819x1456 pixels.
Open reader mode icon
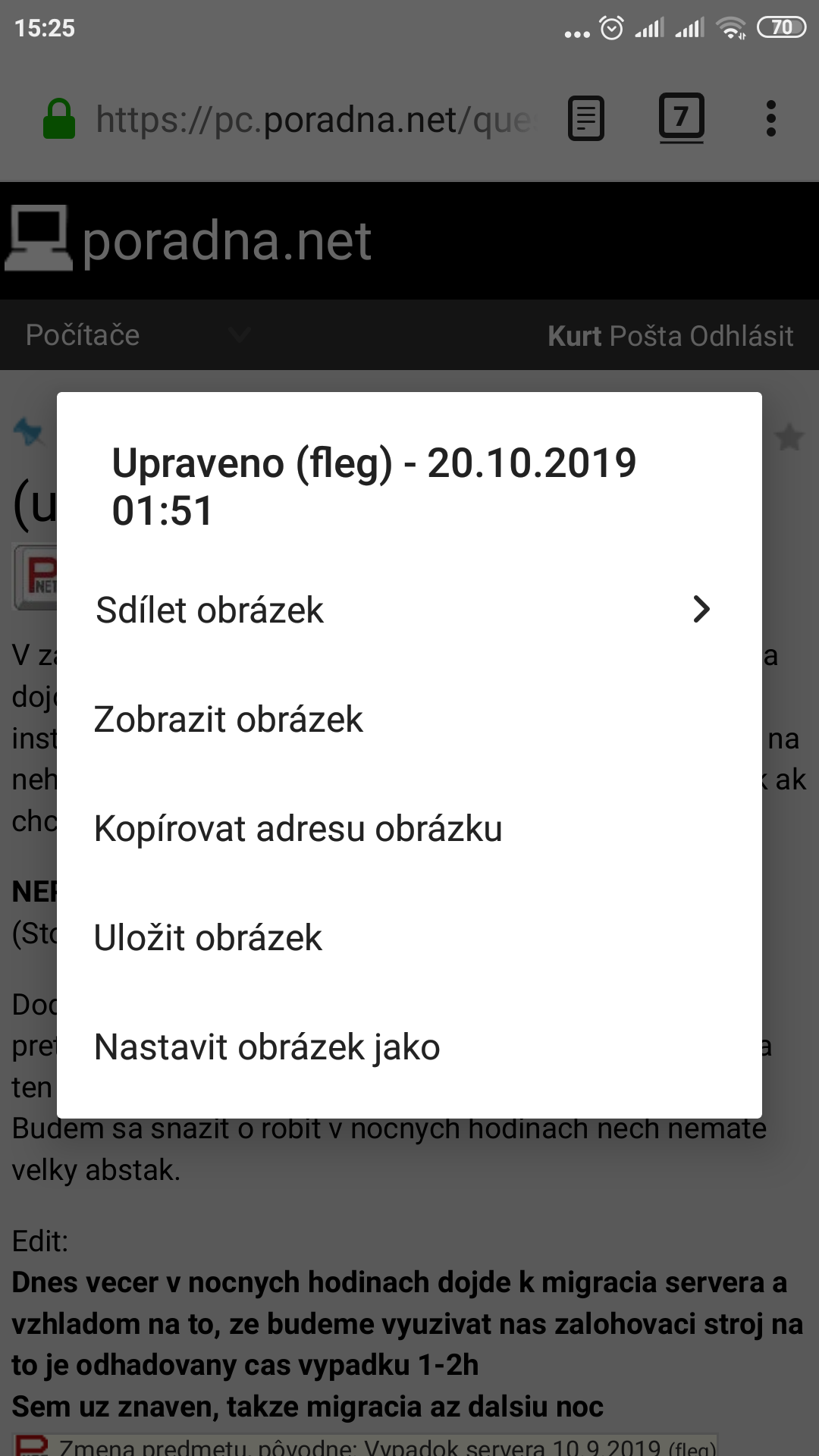(x=586, y=118)
